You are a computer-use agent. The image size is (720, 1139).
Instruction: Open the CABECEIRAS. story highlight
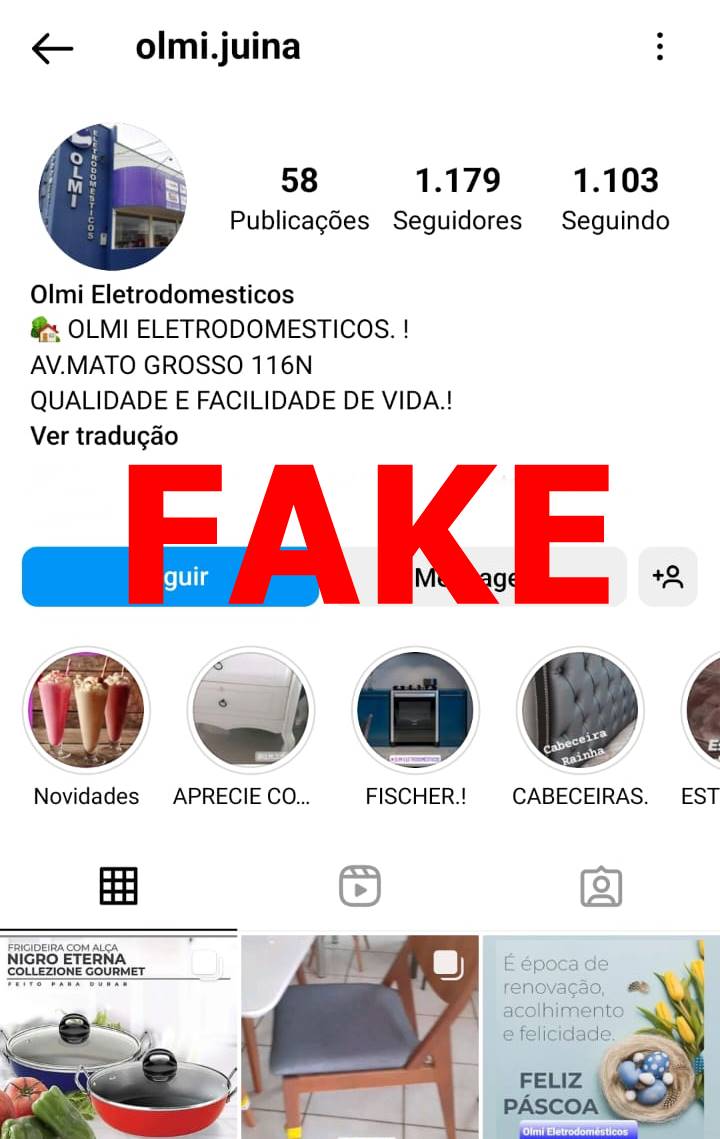pos(580,710)
